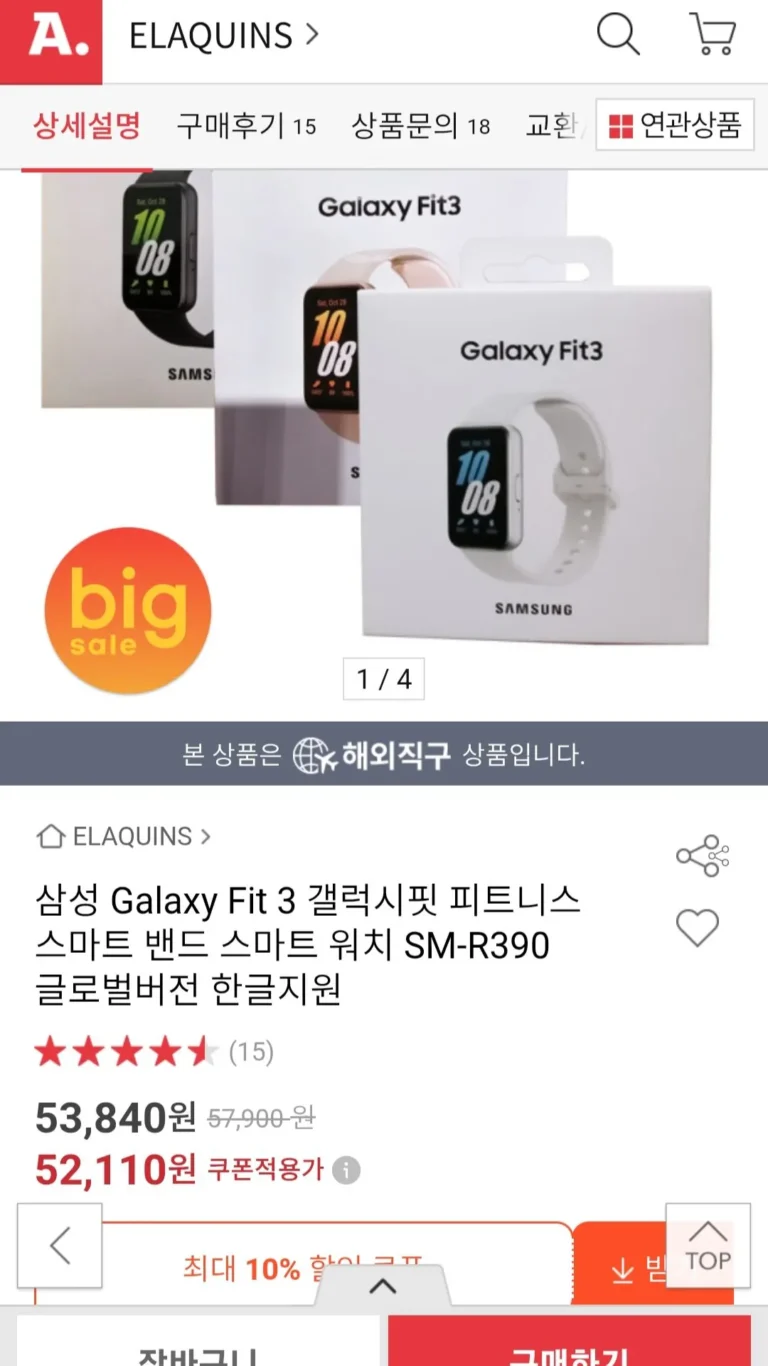
Task: Visit ELAQUINS shop link above product title
Action: coord(124,836)
